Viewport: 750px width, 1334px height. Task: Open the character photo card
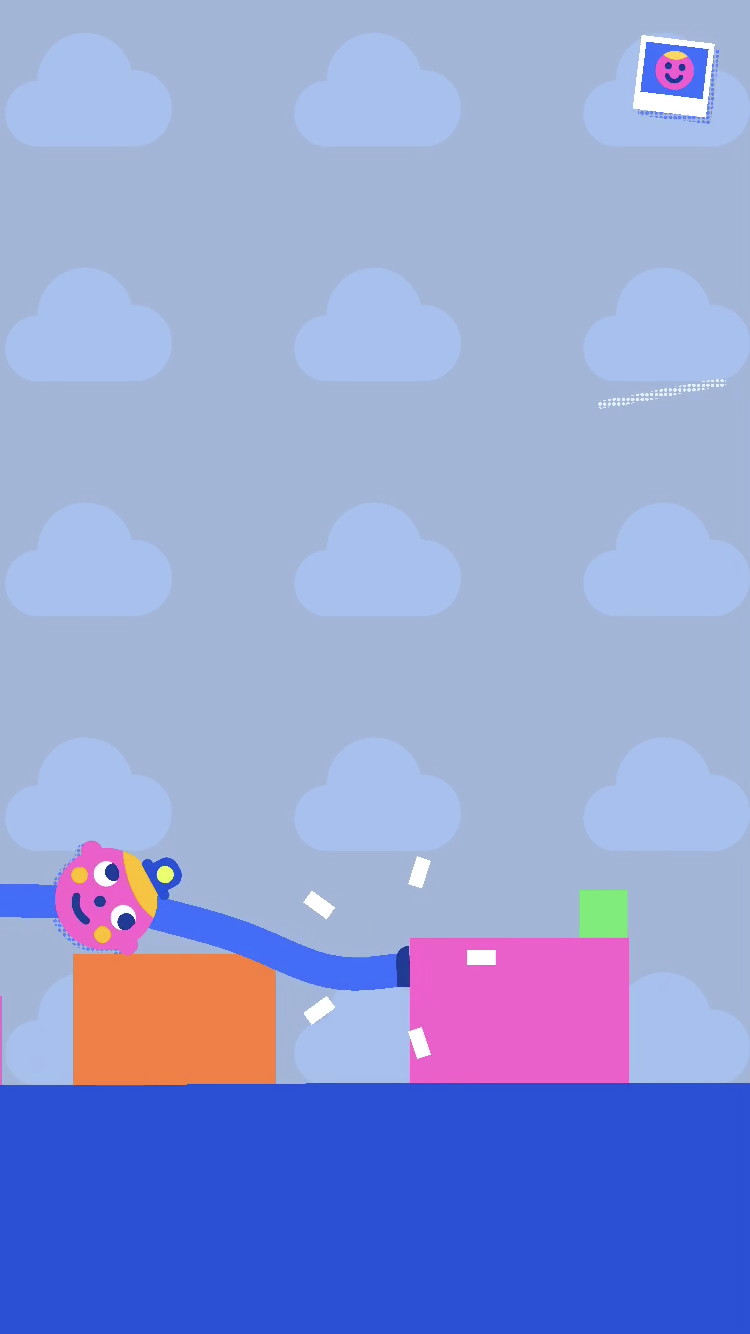[x=674, y=76]
